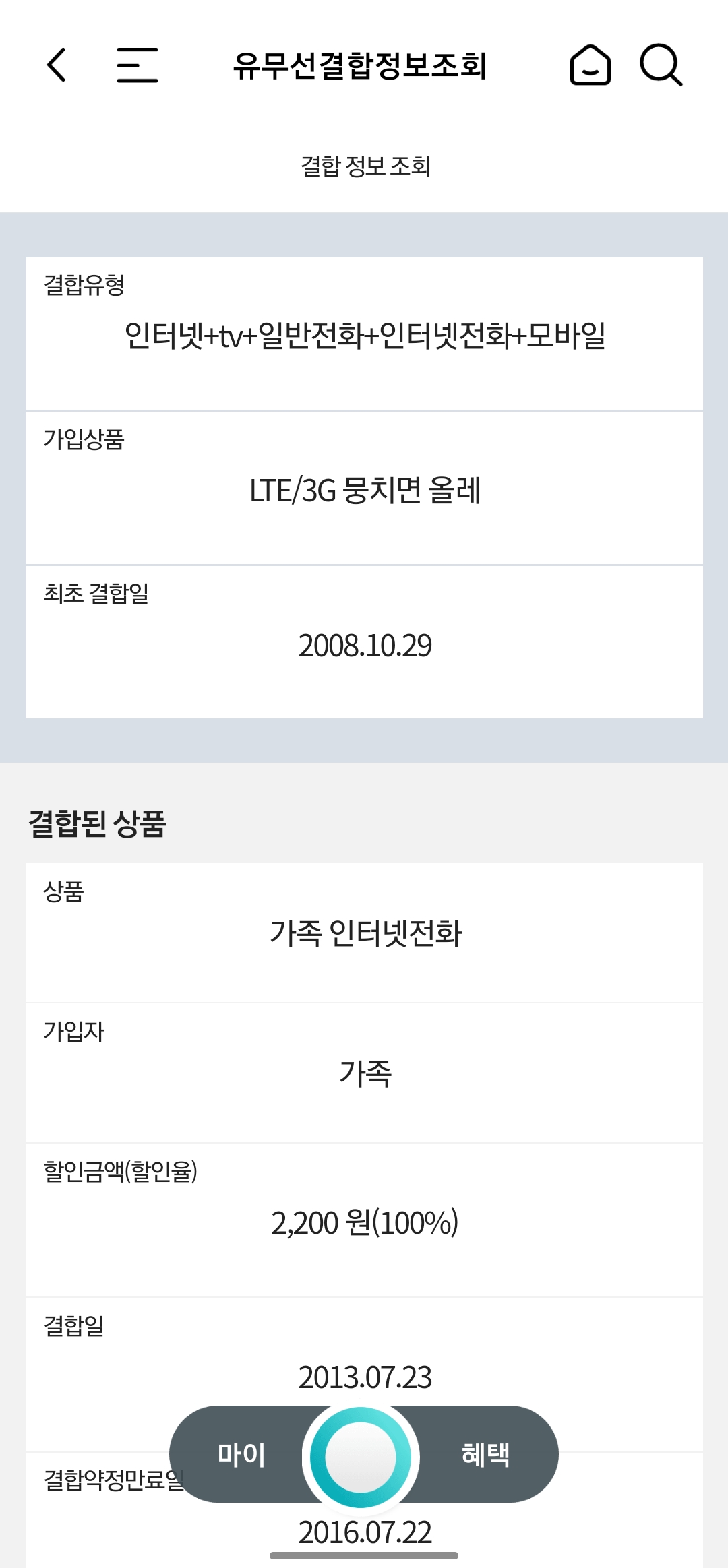Open the search magnifier

pyautogui.click(x=661, y=65)
